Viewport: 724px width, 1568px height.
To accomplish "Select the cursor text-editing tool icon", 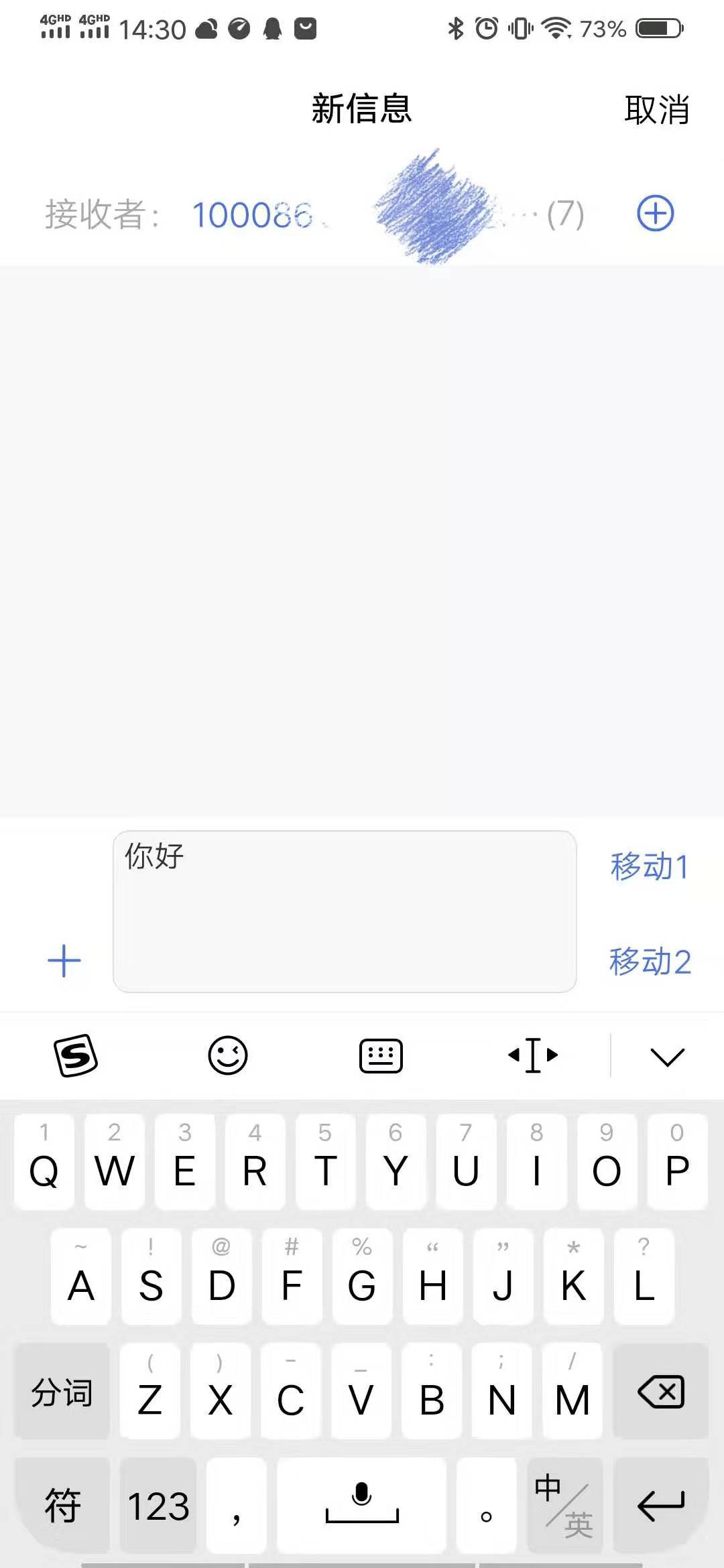I will tap(532, 1054).
